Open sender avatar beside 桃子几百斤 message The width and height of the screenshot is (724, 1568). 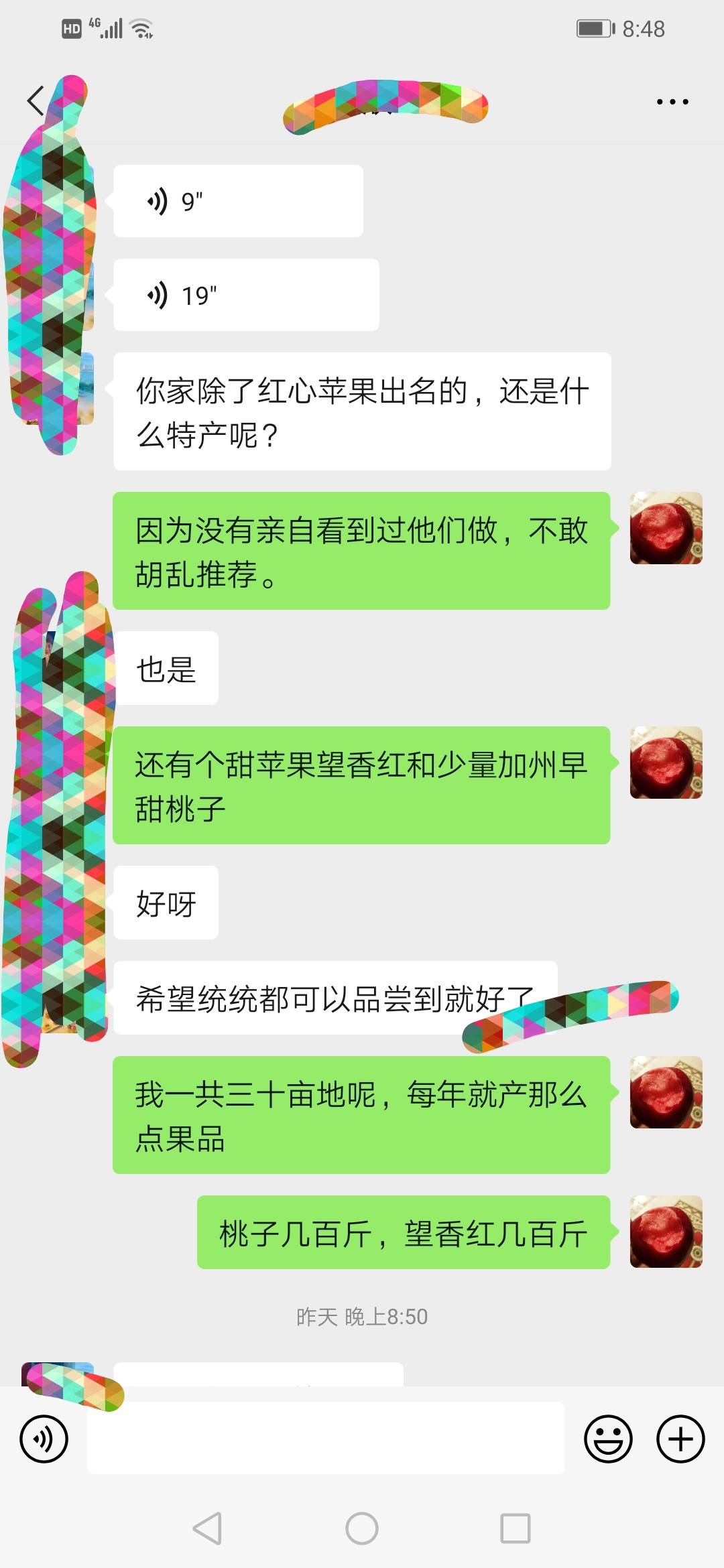coord(666,1232)
